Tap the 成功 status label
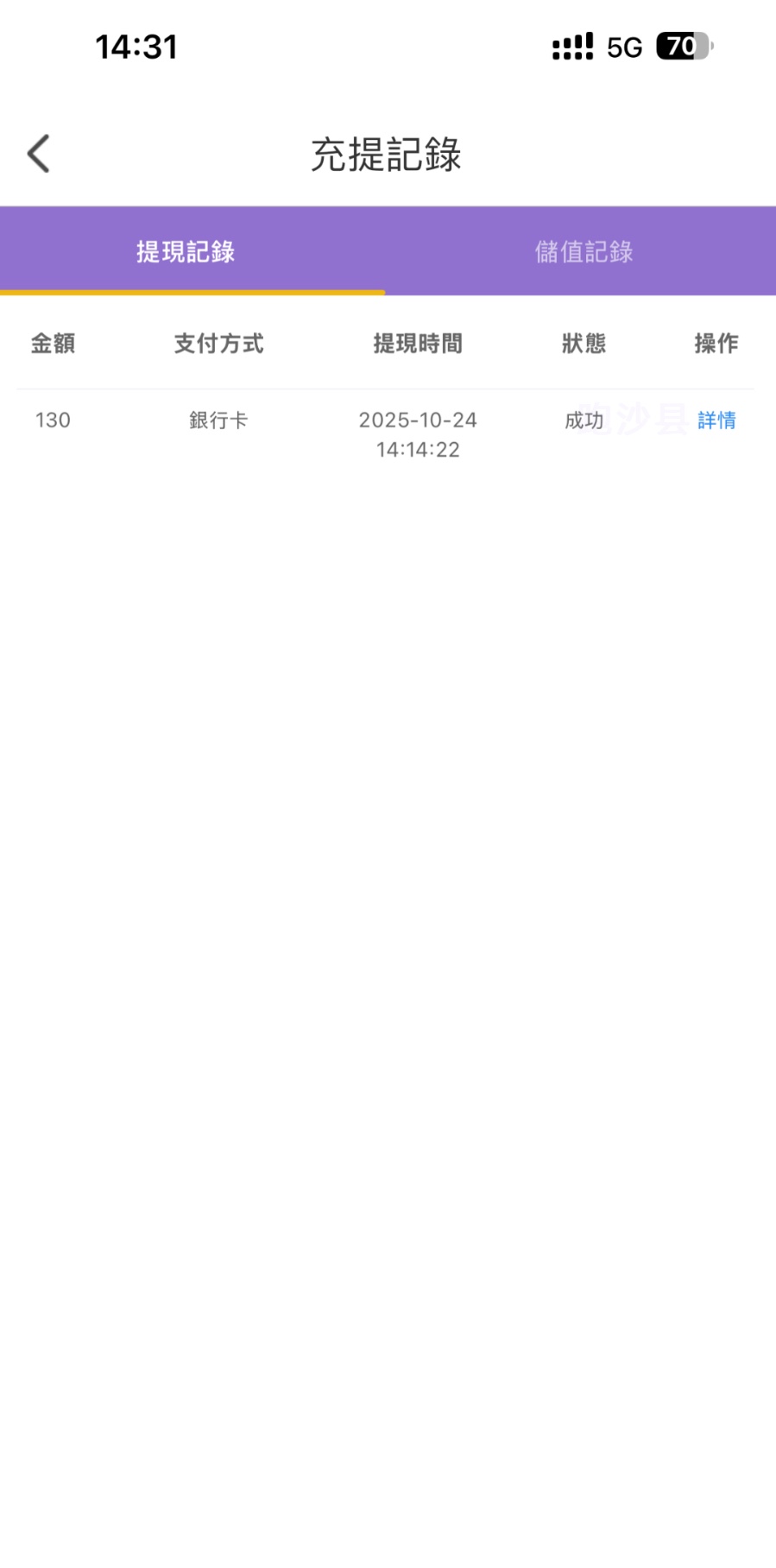 pyautogui.click(x=584, y=421)
